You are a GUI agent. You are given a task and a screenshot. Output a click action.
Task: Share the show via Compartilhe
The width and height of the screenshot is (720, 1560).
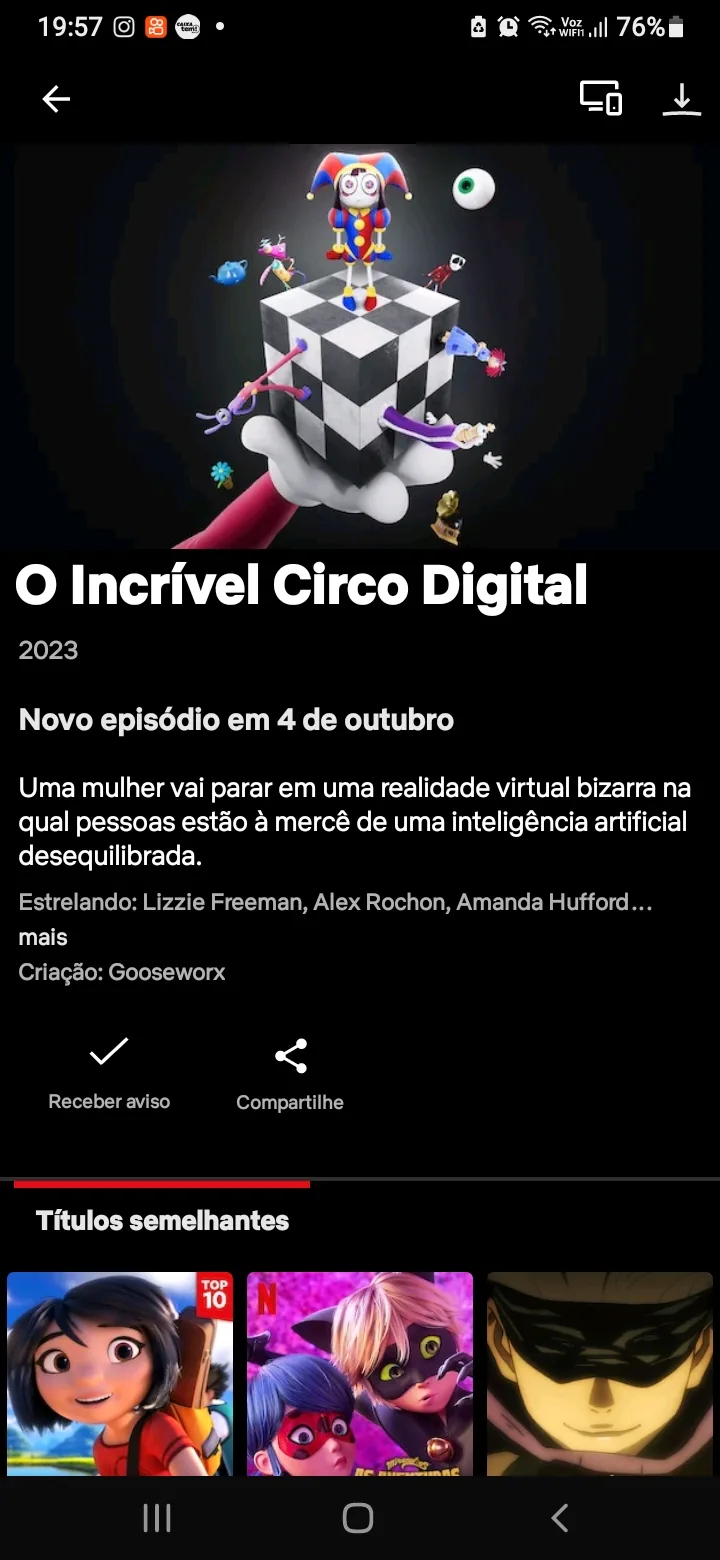[290, 1075]
